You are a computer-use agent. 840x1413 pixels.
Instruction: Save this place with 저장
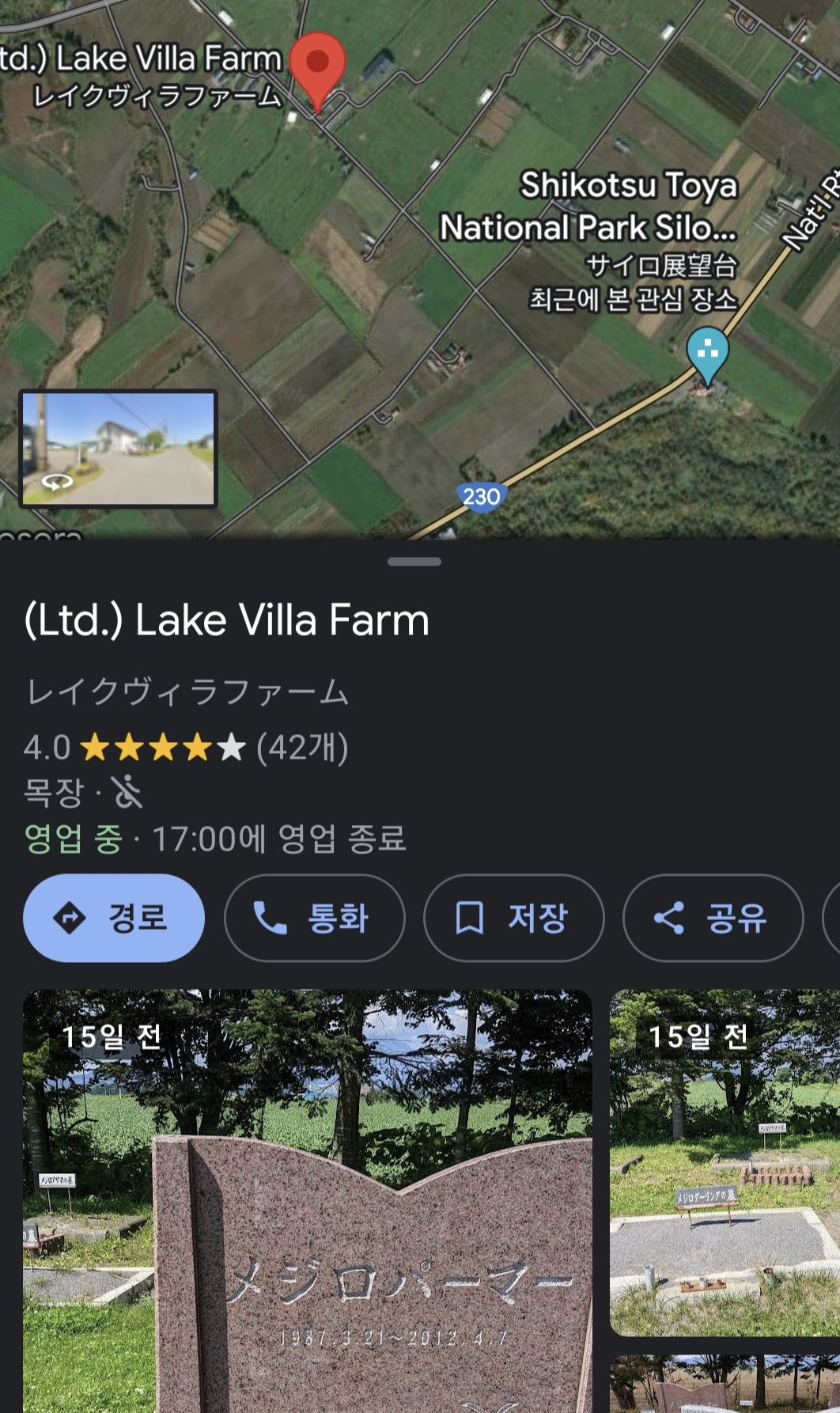pos(513,918)
